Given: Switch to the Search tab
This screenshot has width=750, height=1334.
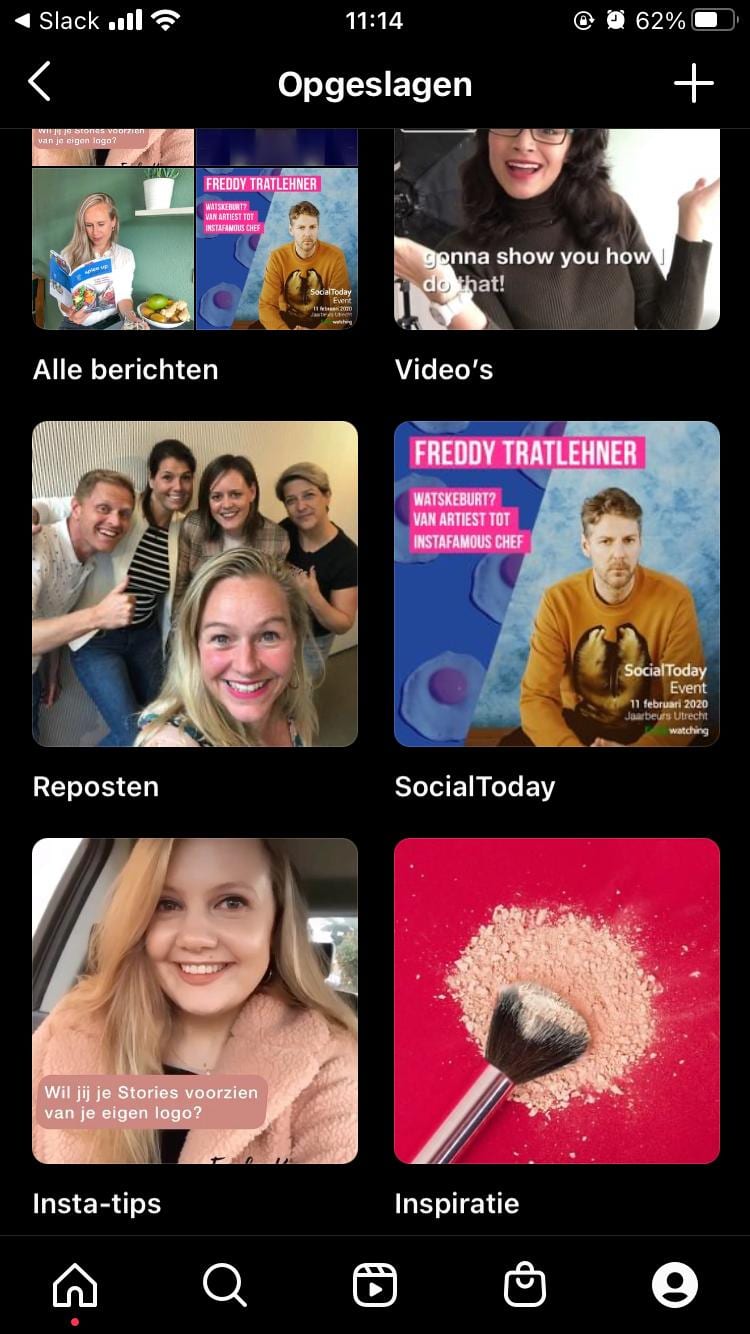Looking at the screenshot, I should (225, 1285).
